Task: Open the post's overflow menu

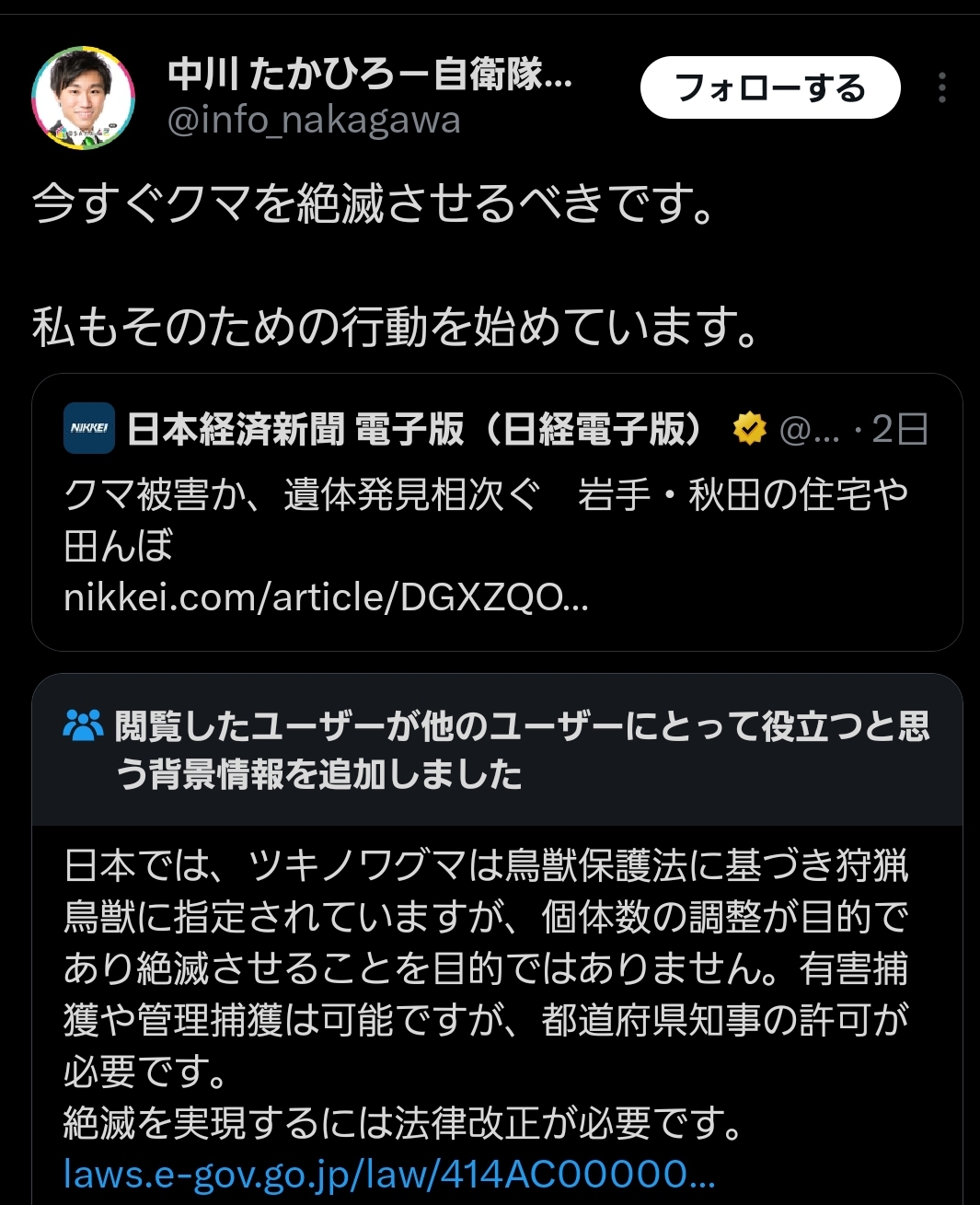Action: pyautogui.click(x=941, y=88)
